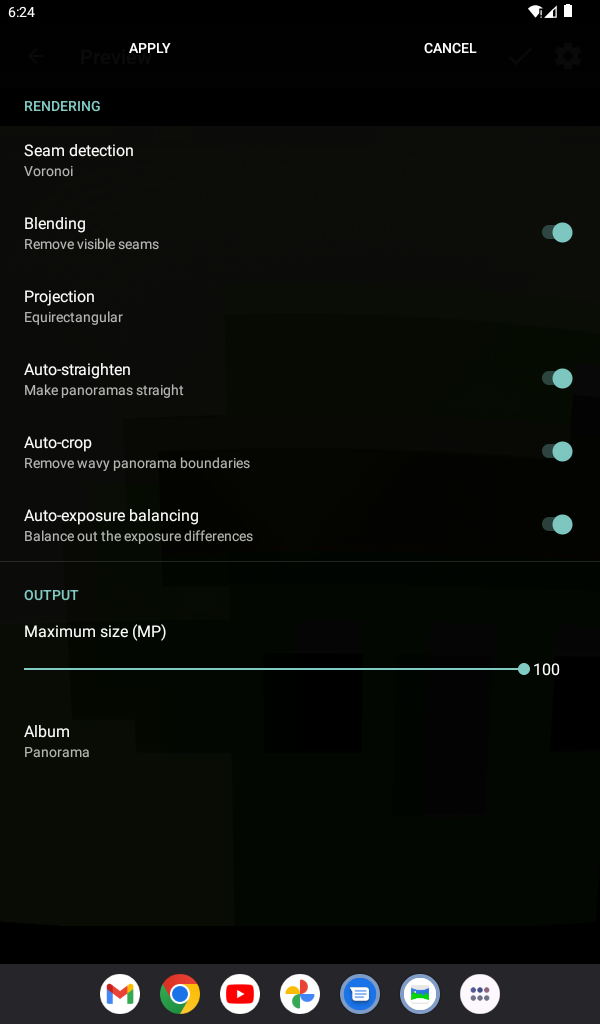Open YouTube from the dock

point(240,994)
